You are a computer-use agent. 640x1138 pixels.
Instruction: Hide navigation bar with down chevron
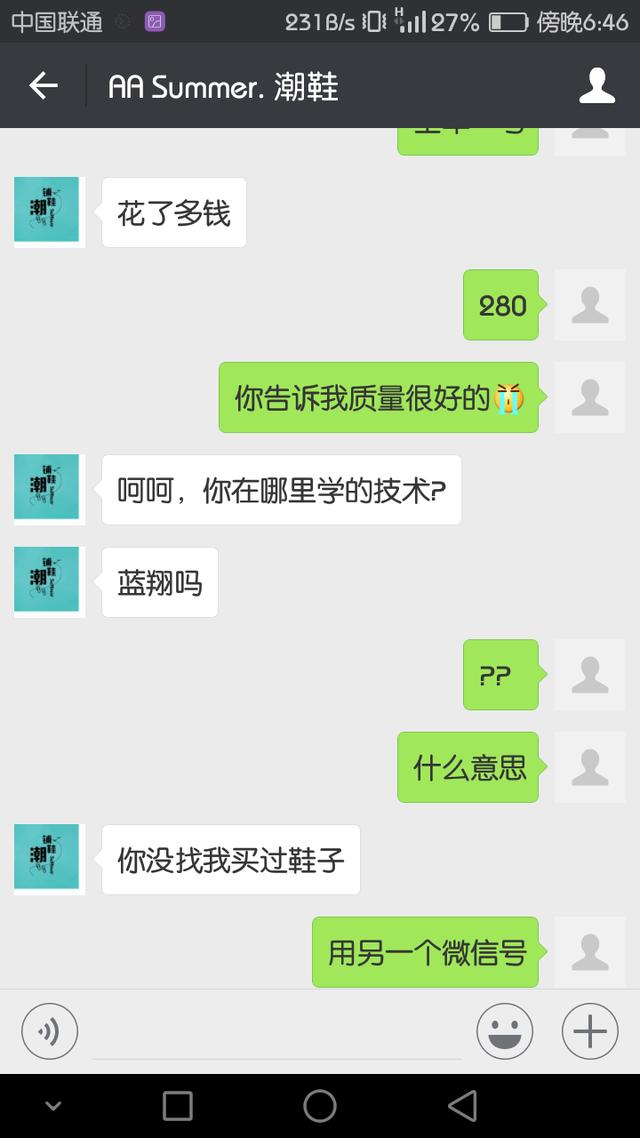pyautogui.click(x=53, y=1105)
